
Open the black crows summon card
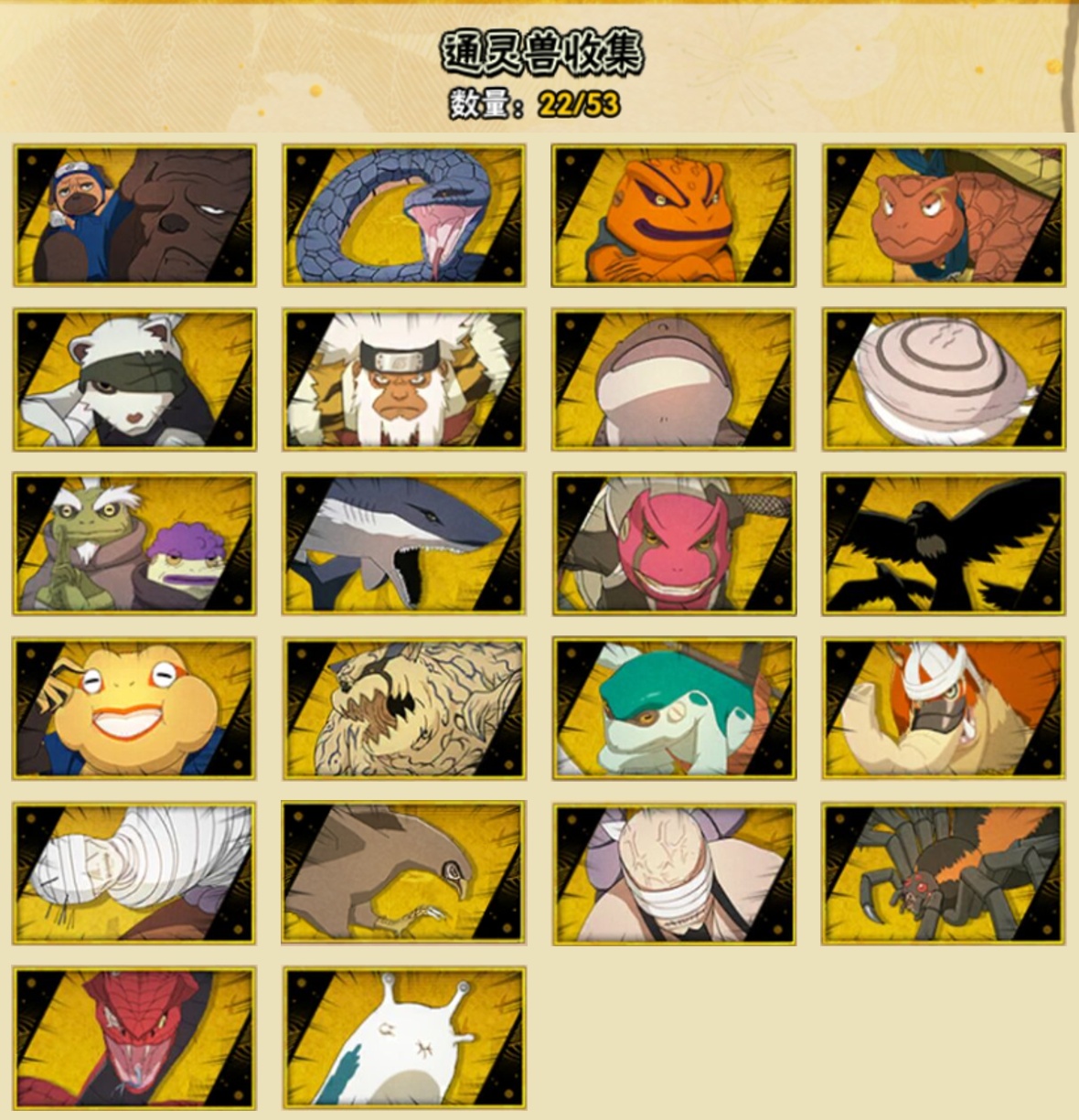944,544
